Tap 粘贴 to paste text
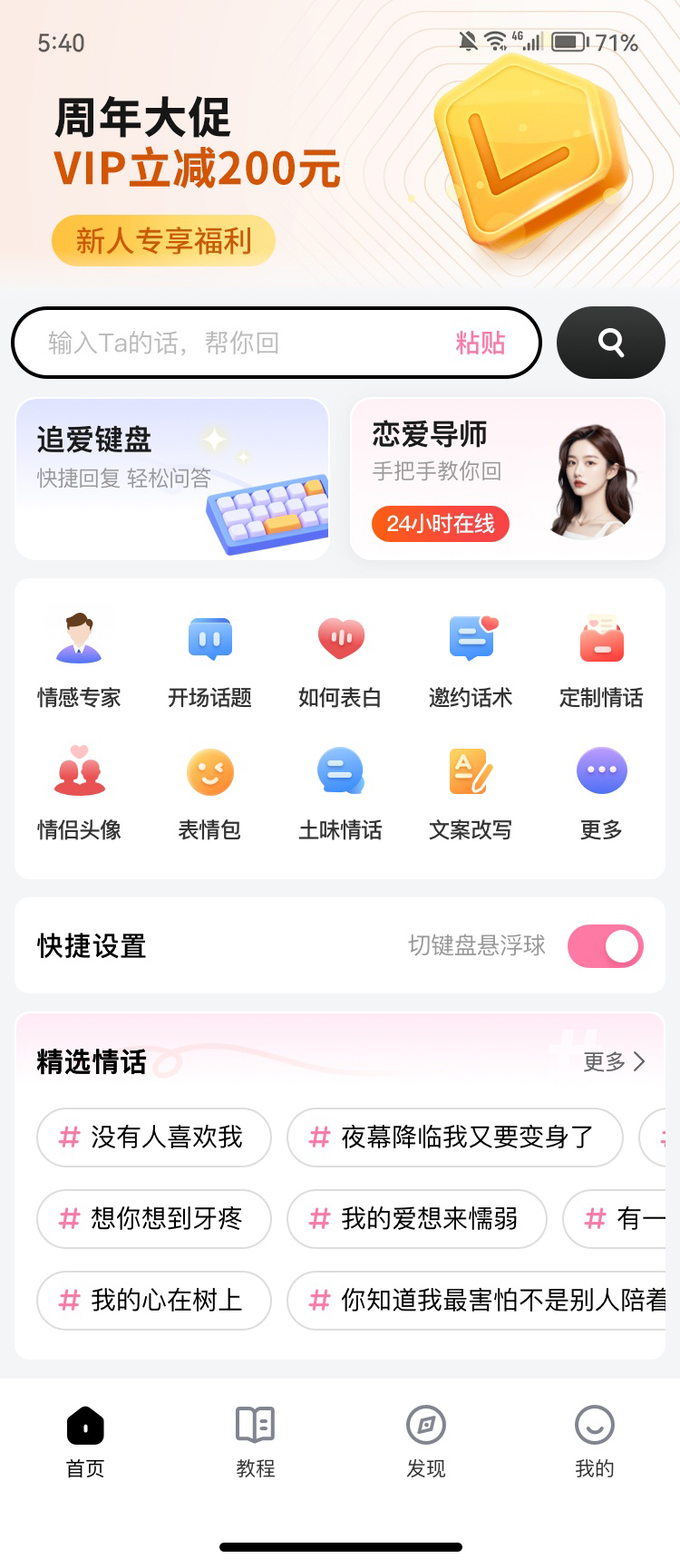 (x=480, y=343)
